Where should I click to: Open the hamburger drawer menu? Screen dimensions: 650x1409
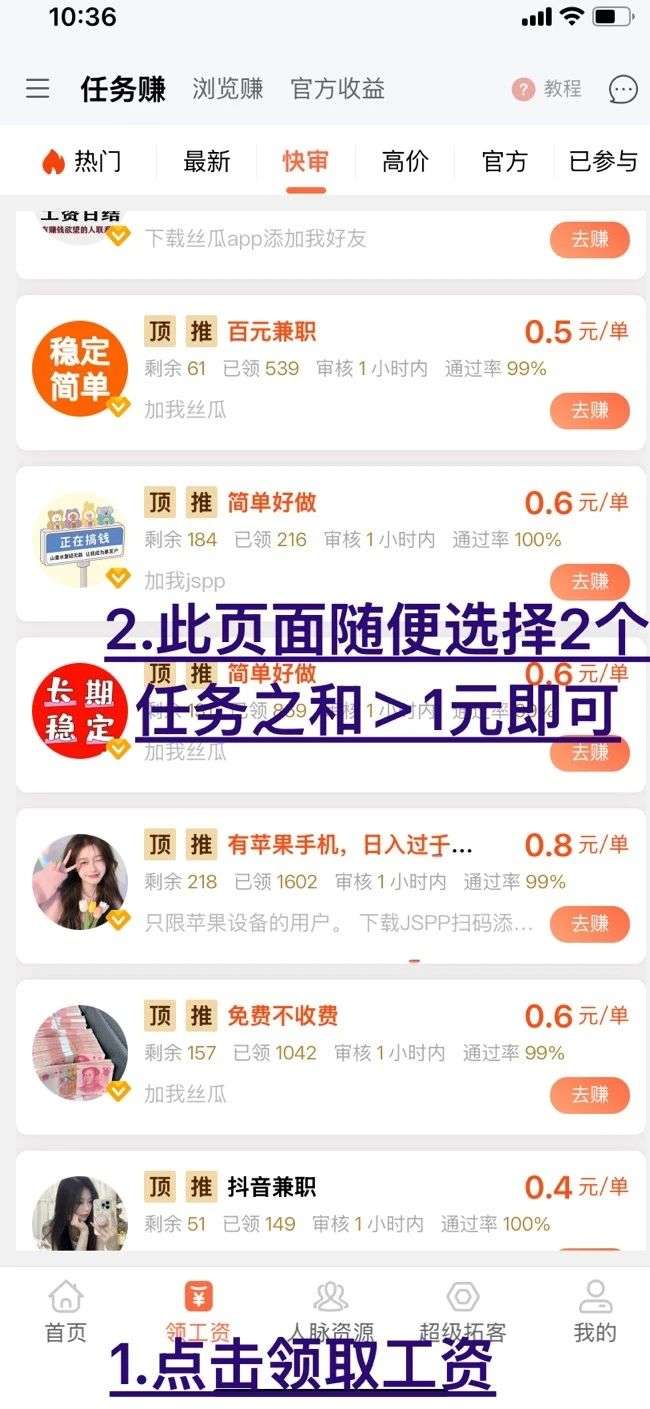pyautogui.click(x=37, y=89)
